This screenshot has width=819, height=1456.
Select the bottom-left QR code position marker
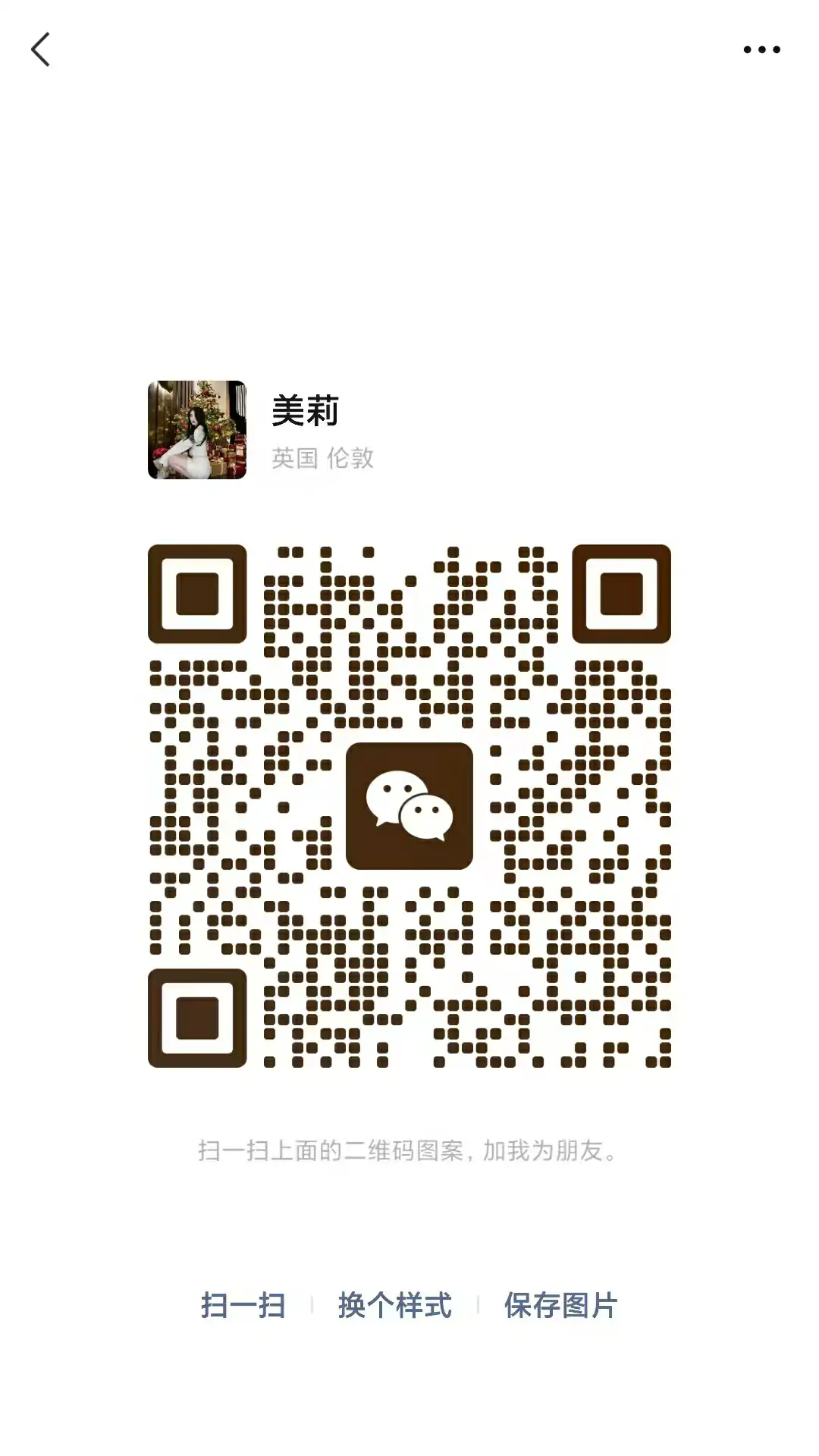click(x=199, y=1019)
